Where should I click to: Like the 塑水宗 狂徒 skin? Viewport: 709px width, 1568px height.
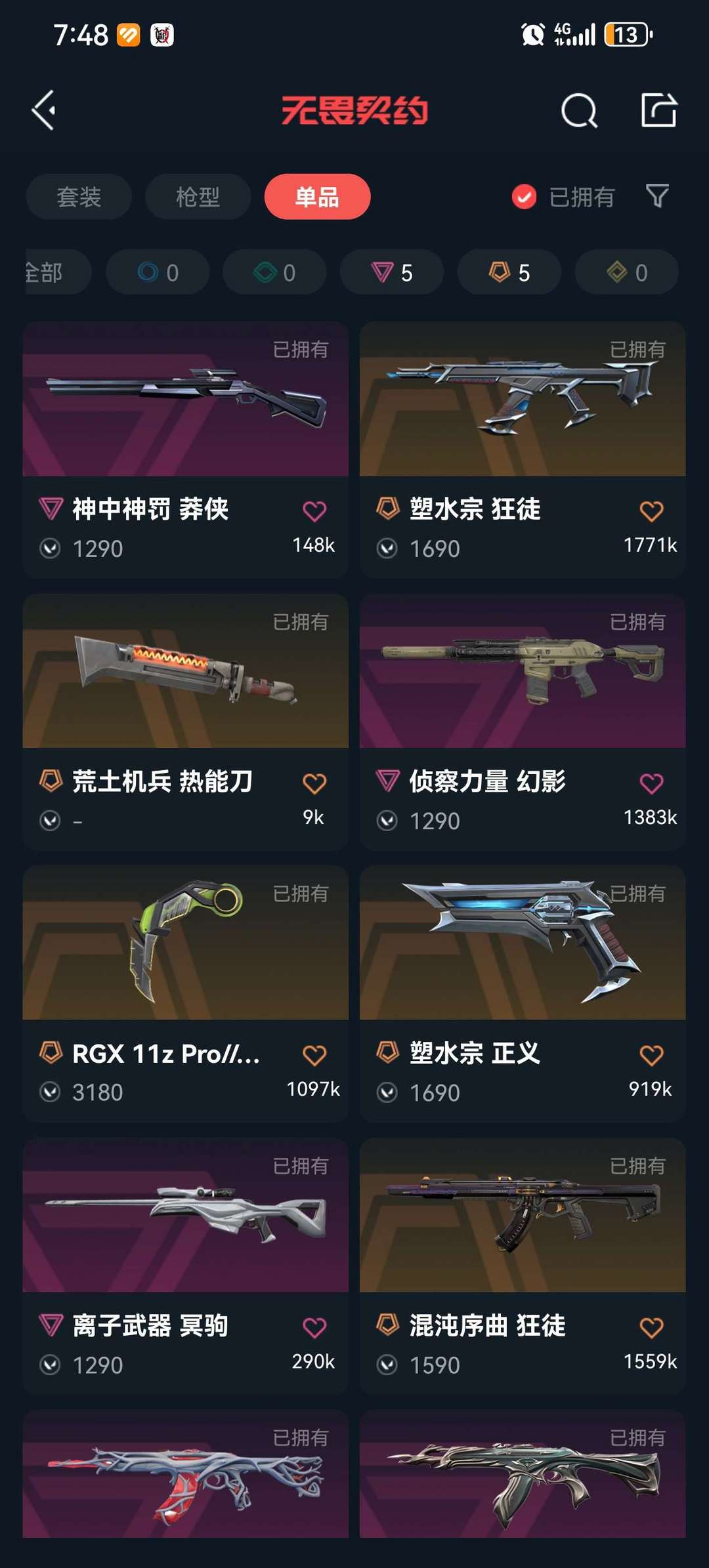[x=651, y=511]
